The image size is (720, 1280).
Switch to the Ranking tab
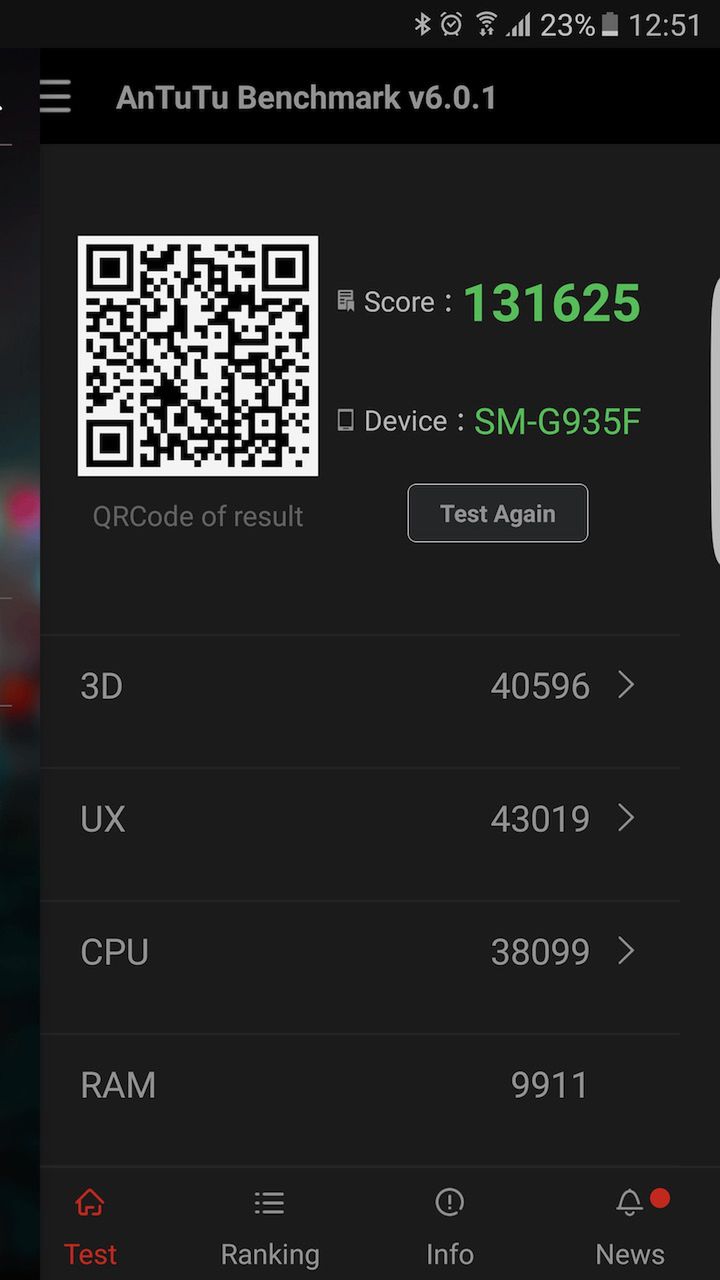pyautogui.click(x=270, y=1226)
